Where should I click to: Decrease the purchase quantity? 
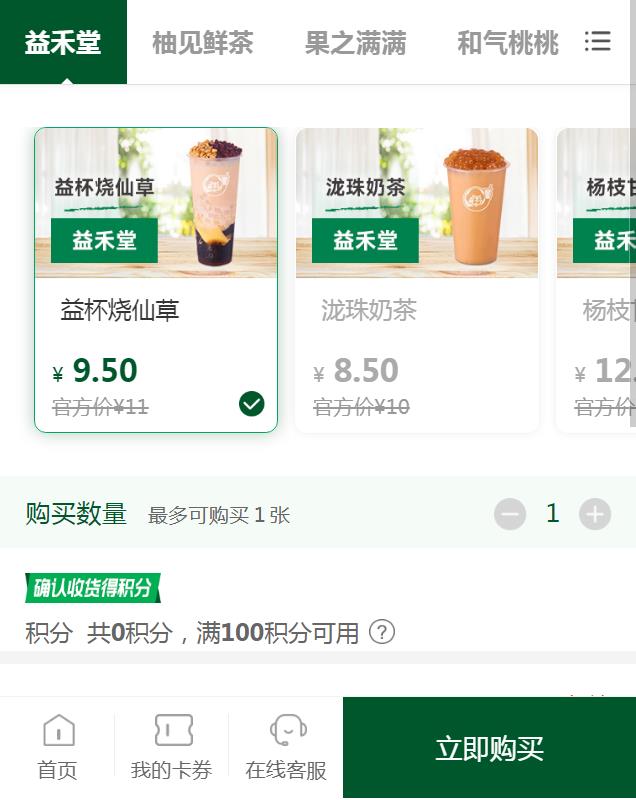(x=510, y=515)
